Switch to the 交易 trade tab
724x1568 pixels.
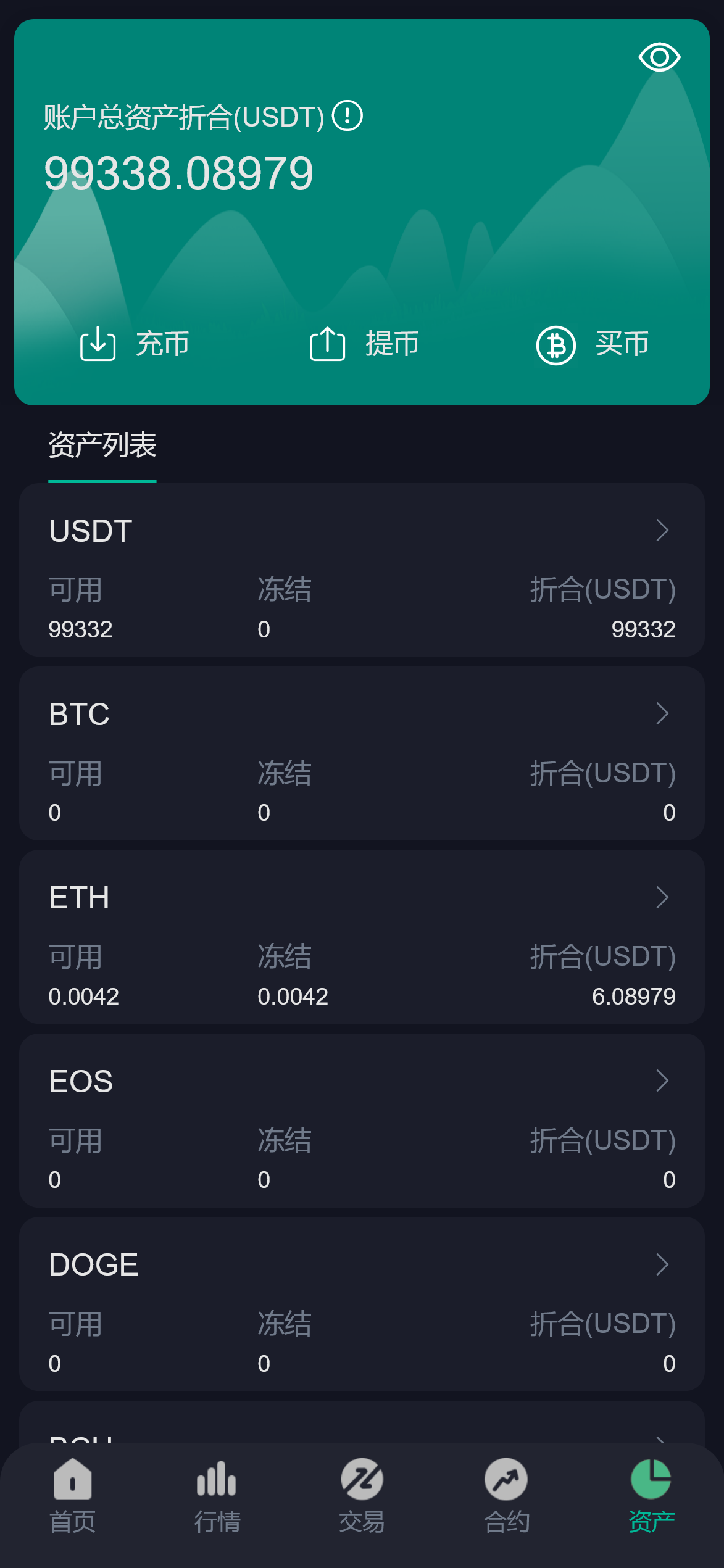(x=362, y=1495)
